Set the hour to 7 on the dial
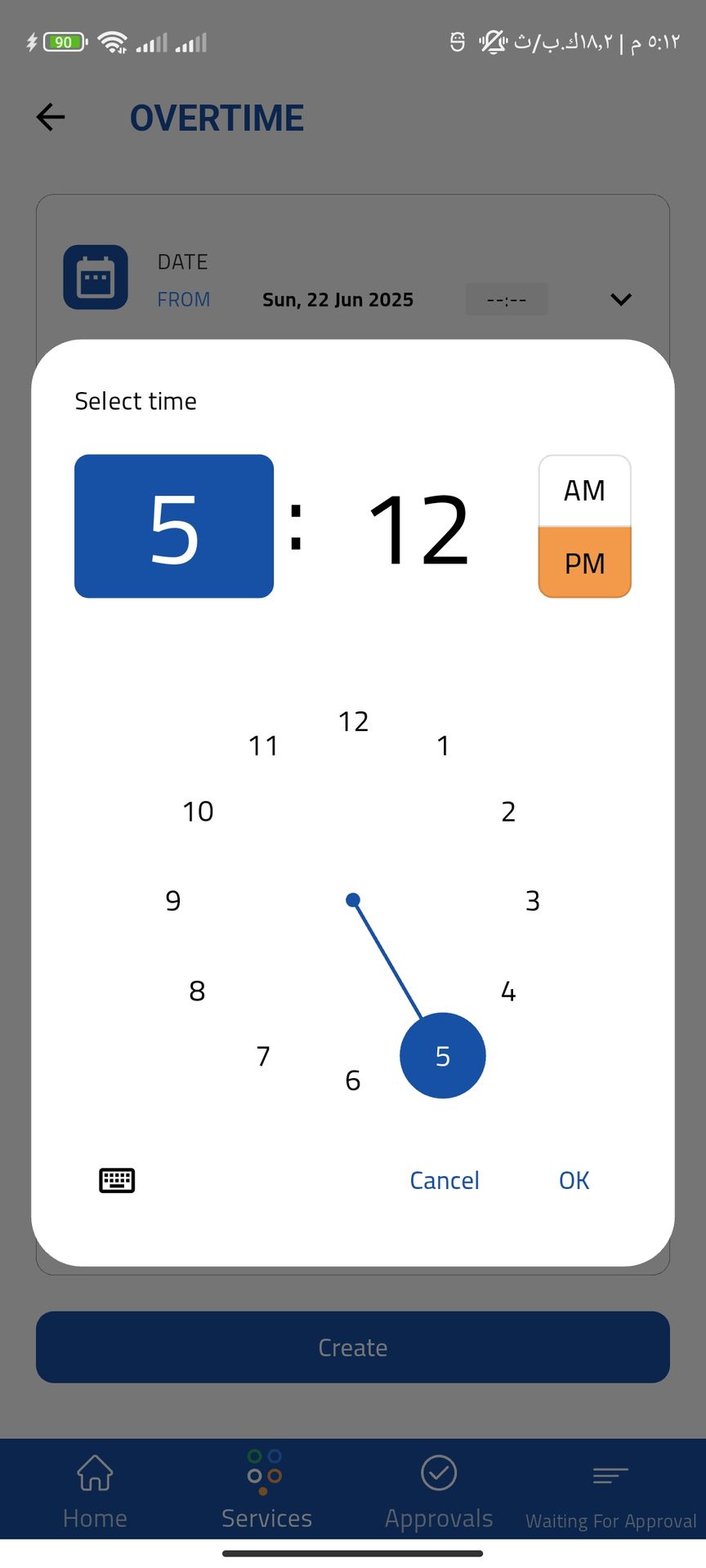Screen dimensions: 706x1568 pos(263,1056)
